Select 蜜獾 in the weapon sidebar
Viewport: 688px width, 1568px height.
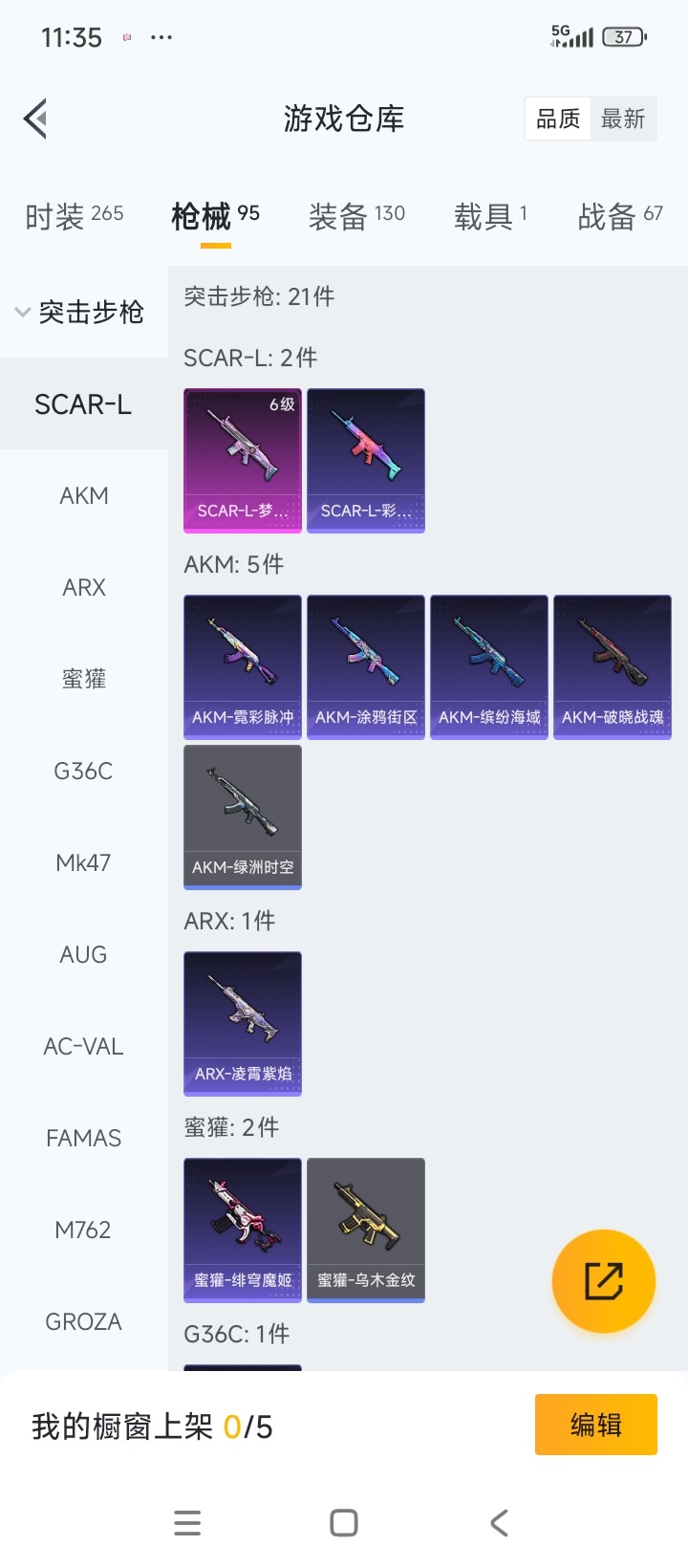click(x=83, y=679)
